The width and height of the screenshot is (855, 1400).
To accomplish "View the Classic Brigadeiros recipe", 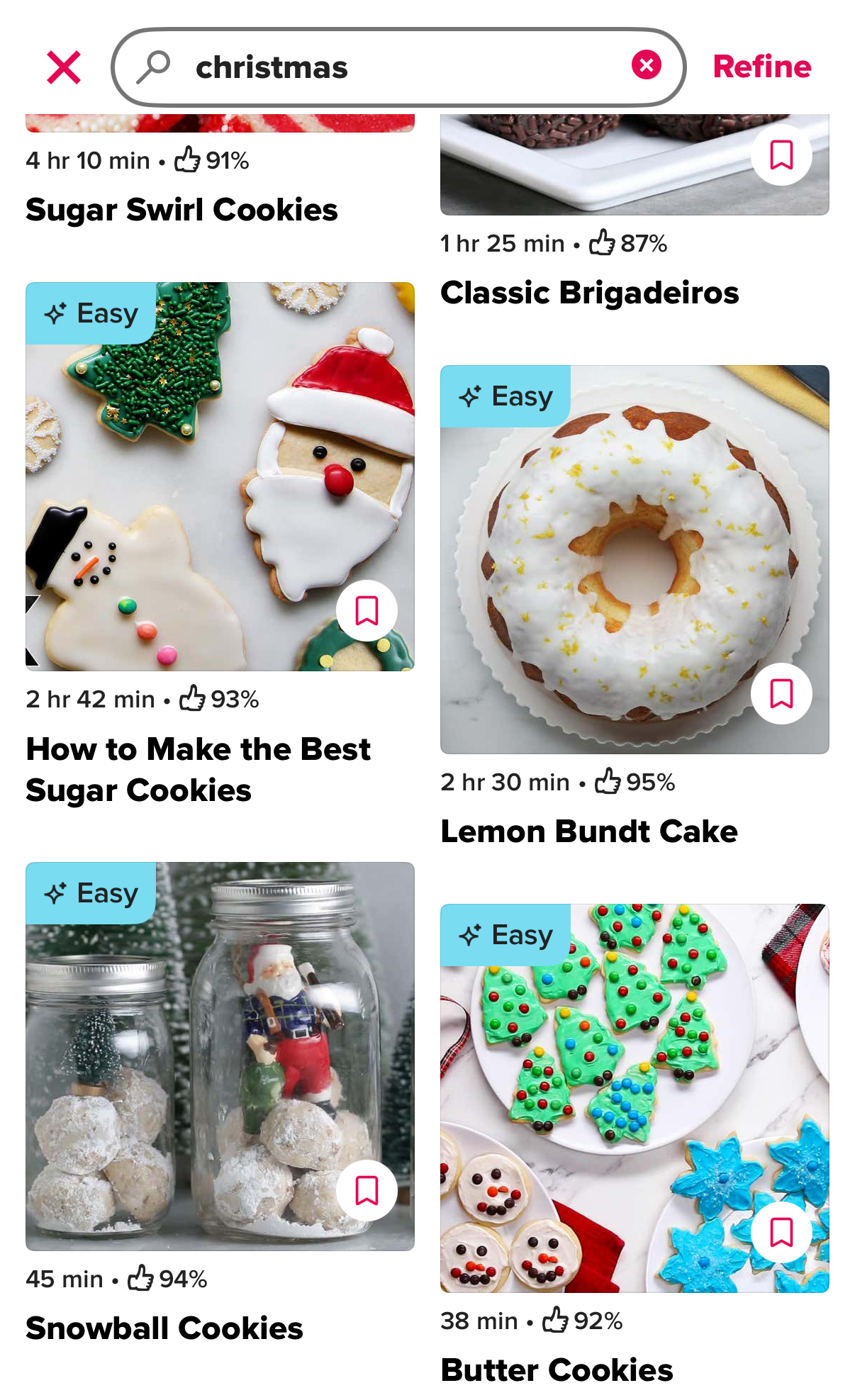I will click(x=589, y=293).
